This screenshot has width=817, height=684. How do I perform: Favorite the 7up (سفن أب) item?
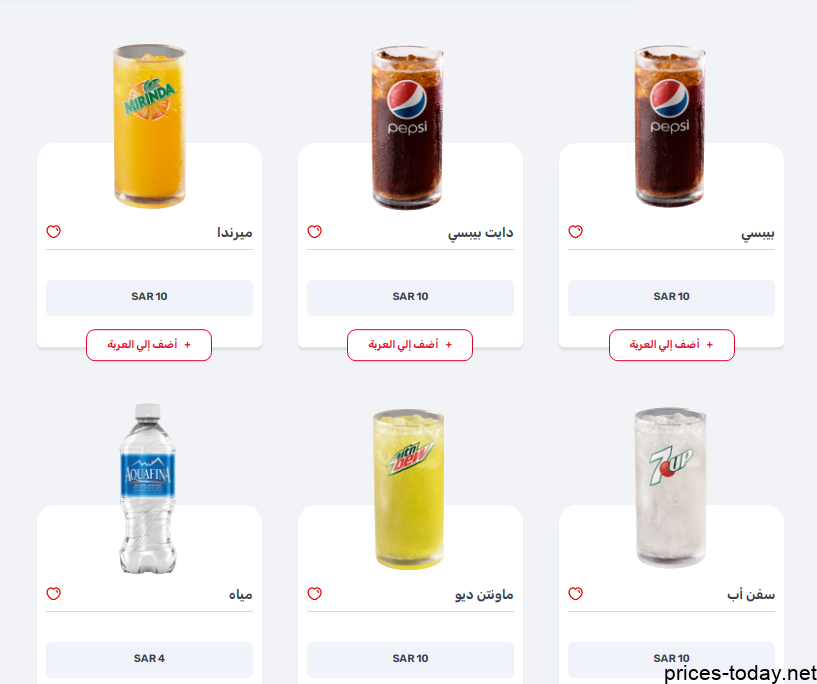coord(576,594)
